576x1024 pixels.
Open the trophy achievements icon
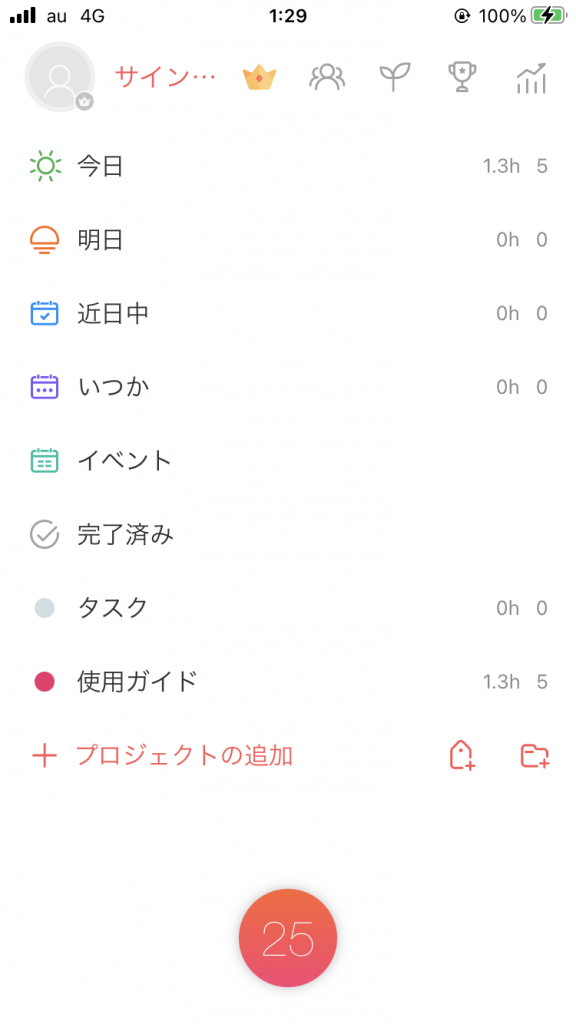462,77
